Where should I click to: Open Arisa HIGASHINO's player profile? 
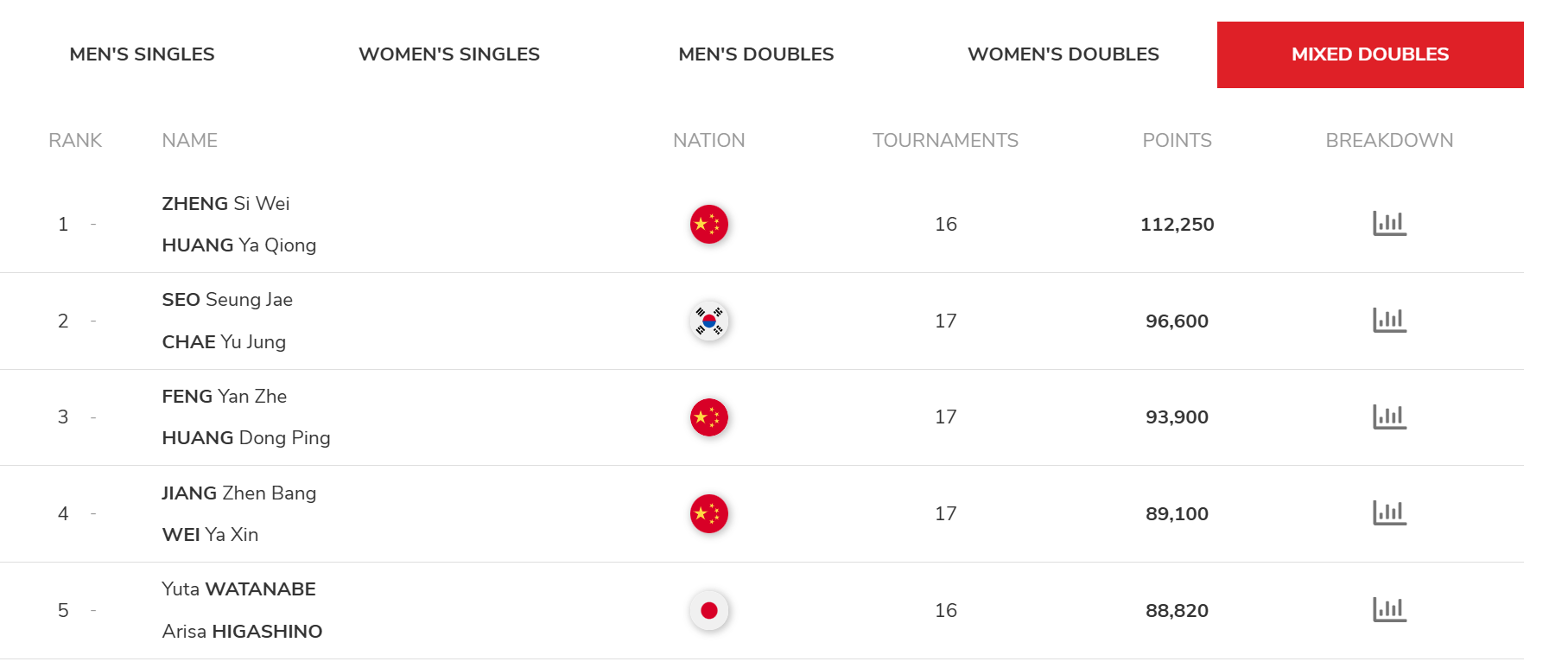pyautogui.click(x=242, y=632)
